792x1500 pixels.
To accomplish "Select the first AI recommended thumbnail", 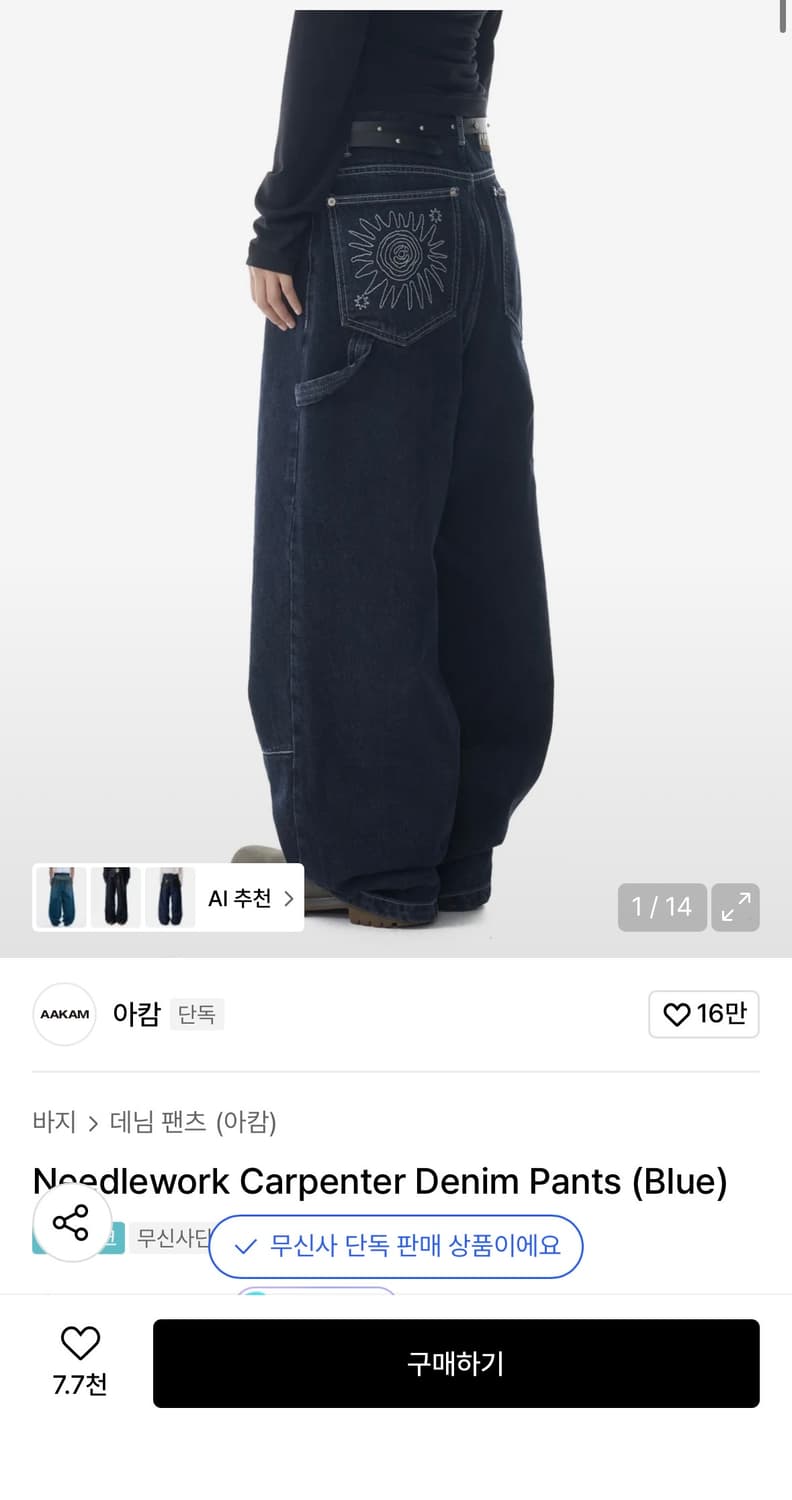I will (x=60, y=897).
